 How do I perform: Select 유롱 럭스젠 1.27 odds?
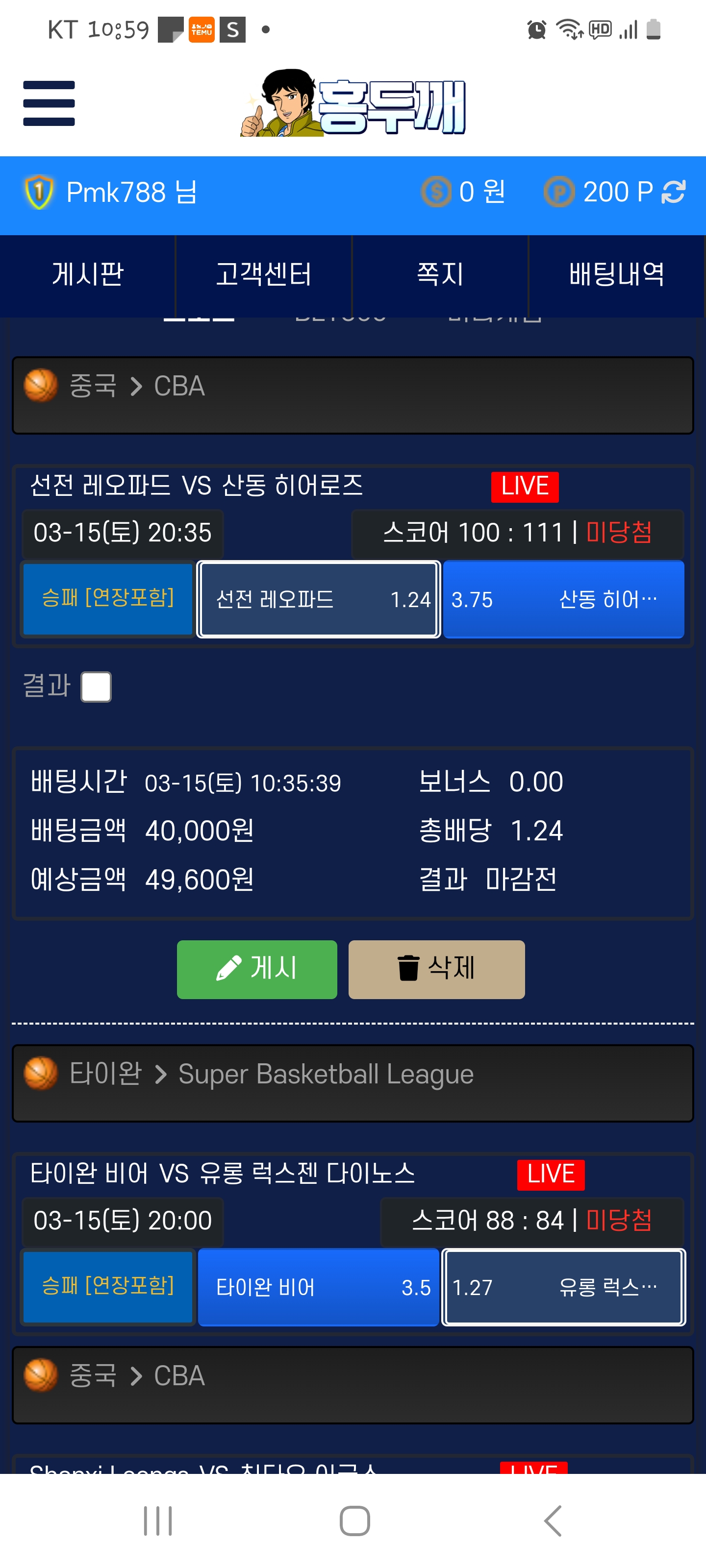[x=563, y=1287]
